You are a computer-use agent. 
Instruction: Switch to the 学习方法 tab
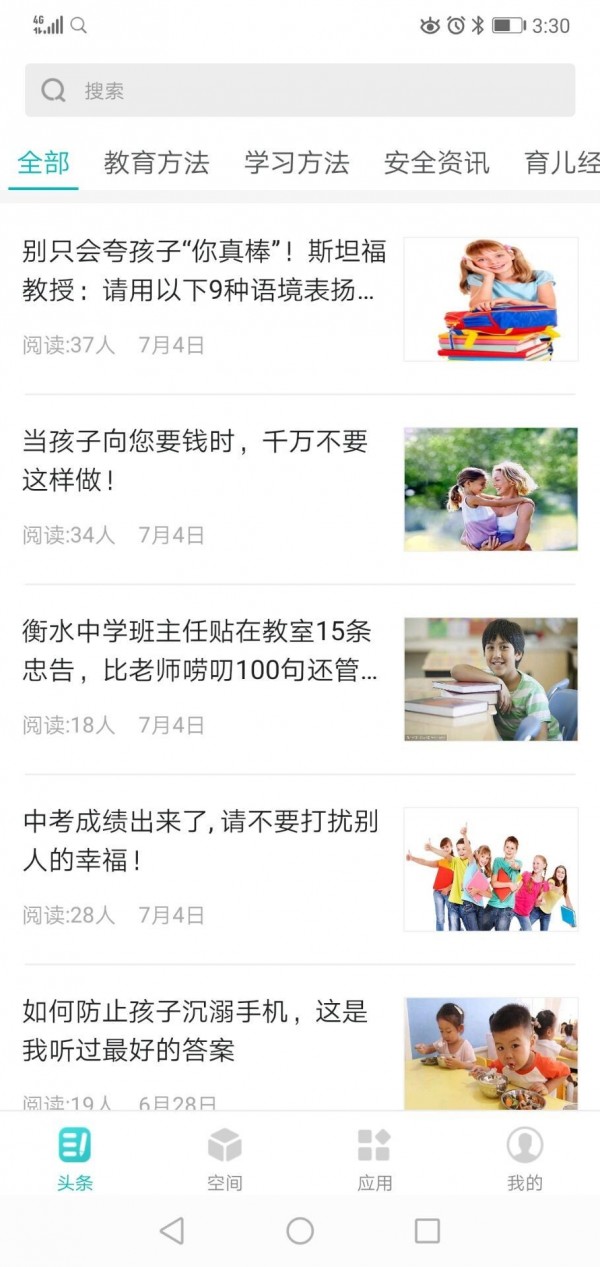pyautogui.click(x=296, y=163)
